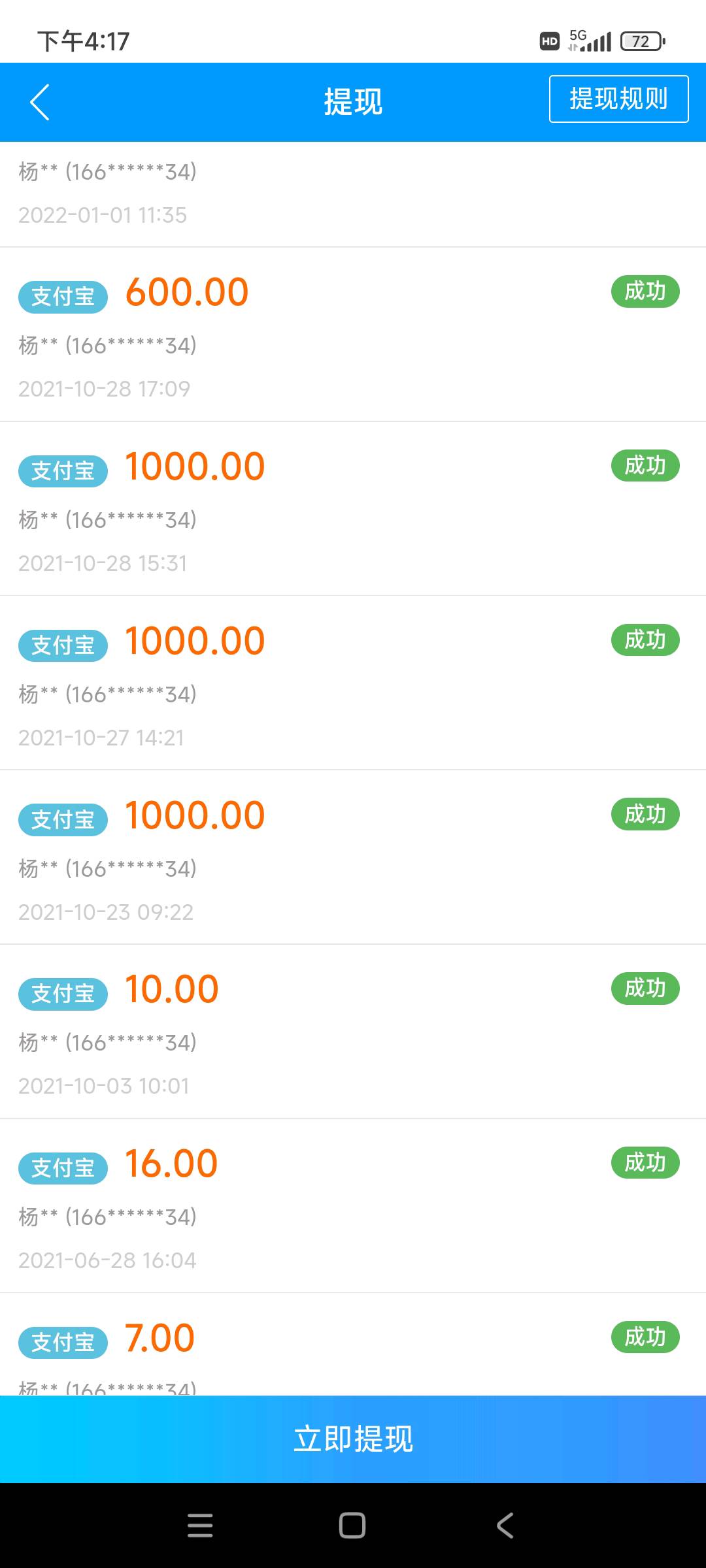Select the 成功 badge next to 16.00

click(x=645, y=1163)
